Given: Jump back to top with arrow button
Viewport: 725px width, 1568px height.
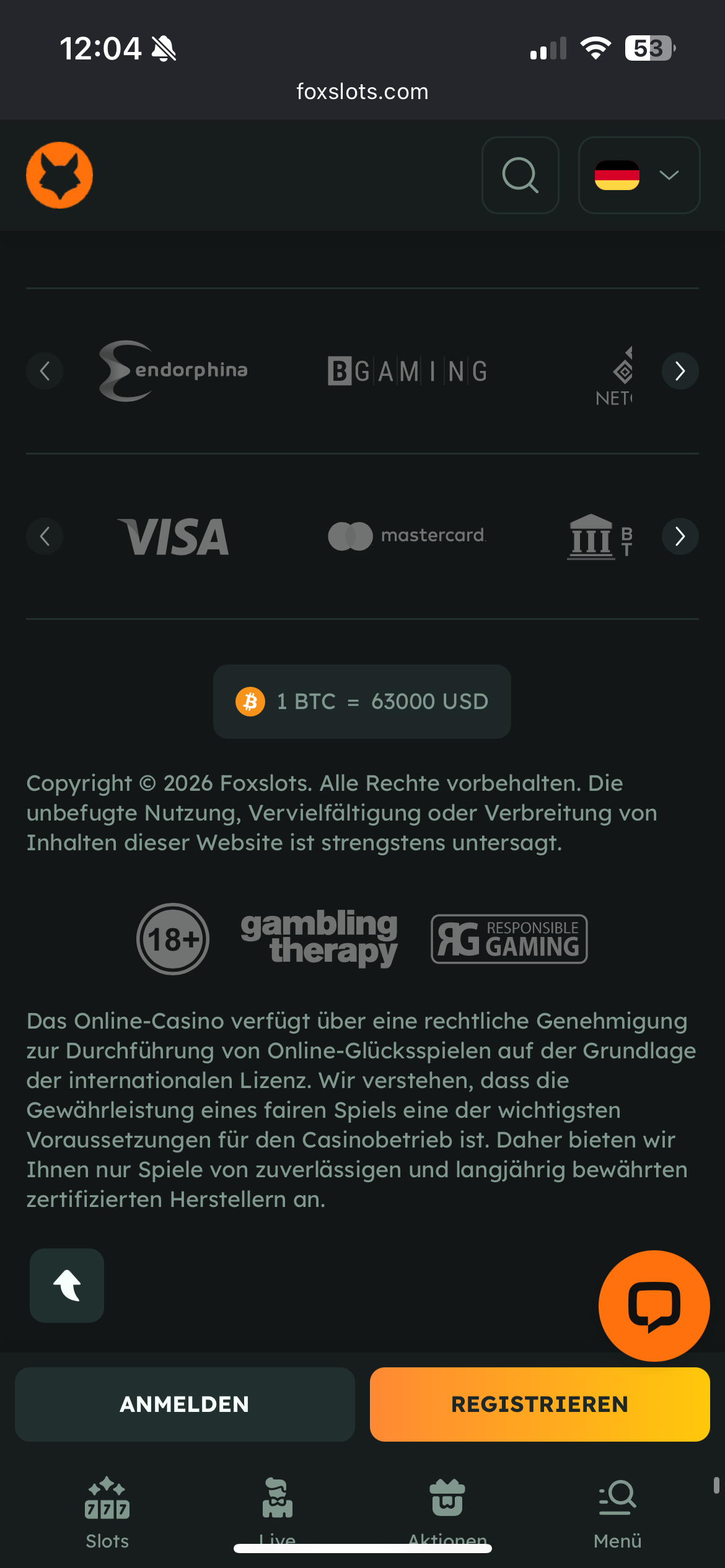Looking at the screenshot, I should pos(67,1286).
